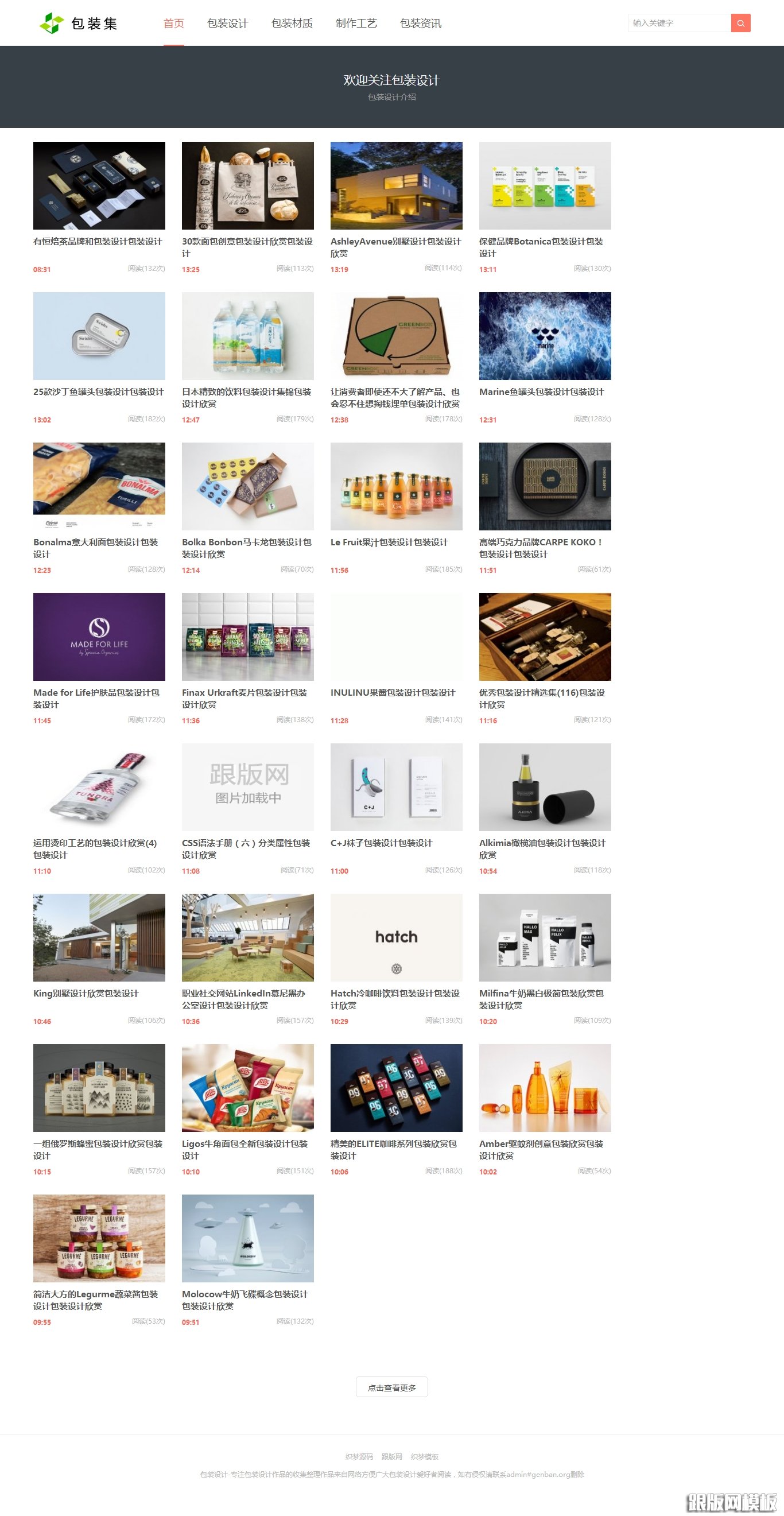Focus the 输入关键字 search field

click(x=678, y=23)
